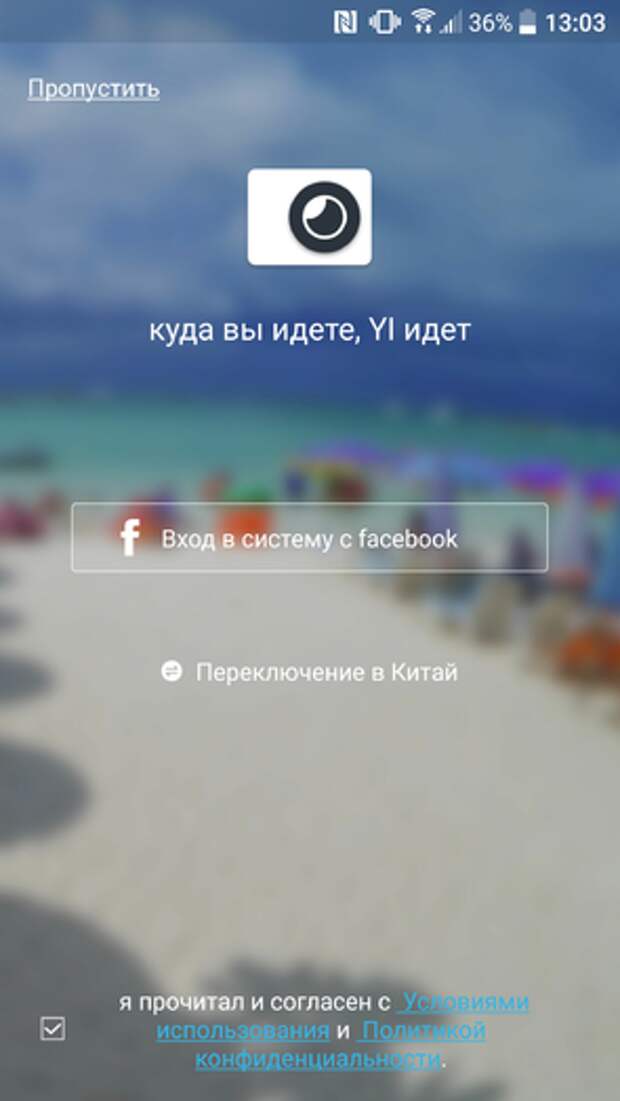Uncheck the terms agreement checkbox
620x1101 pixels.
[52, 1028]
